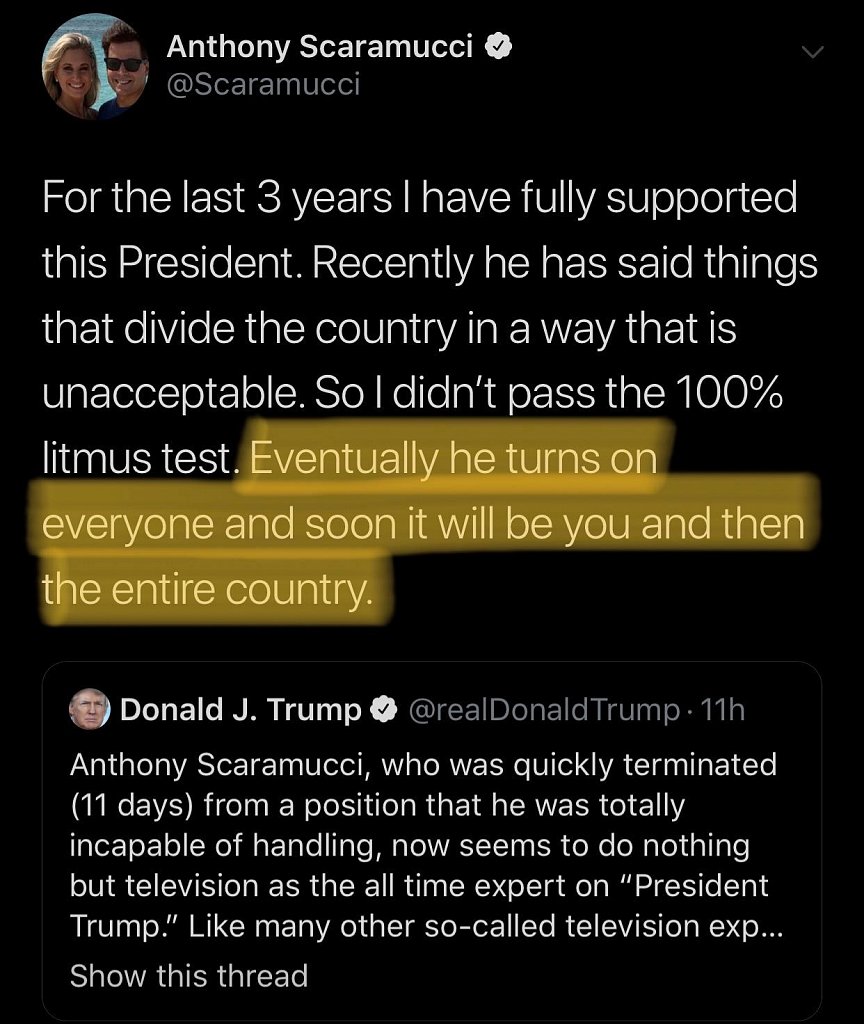Open Anthony Scaramucci's profile picture

click(94, 69)
